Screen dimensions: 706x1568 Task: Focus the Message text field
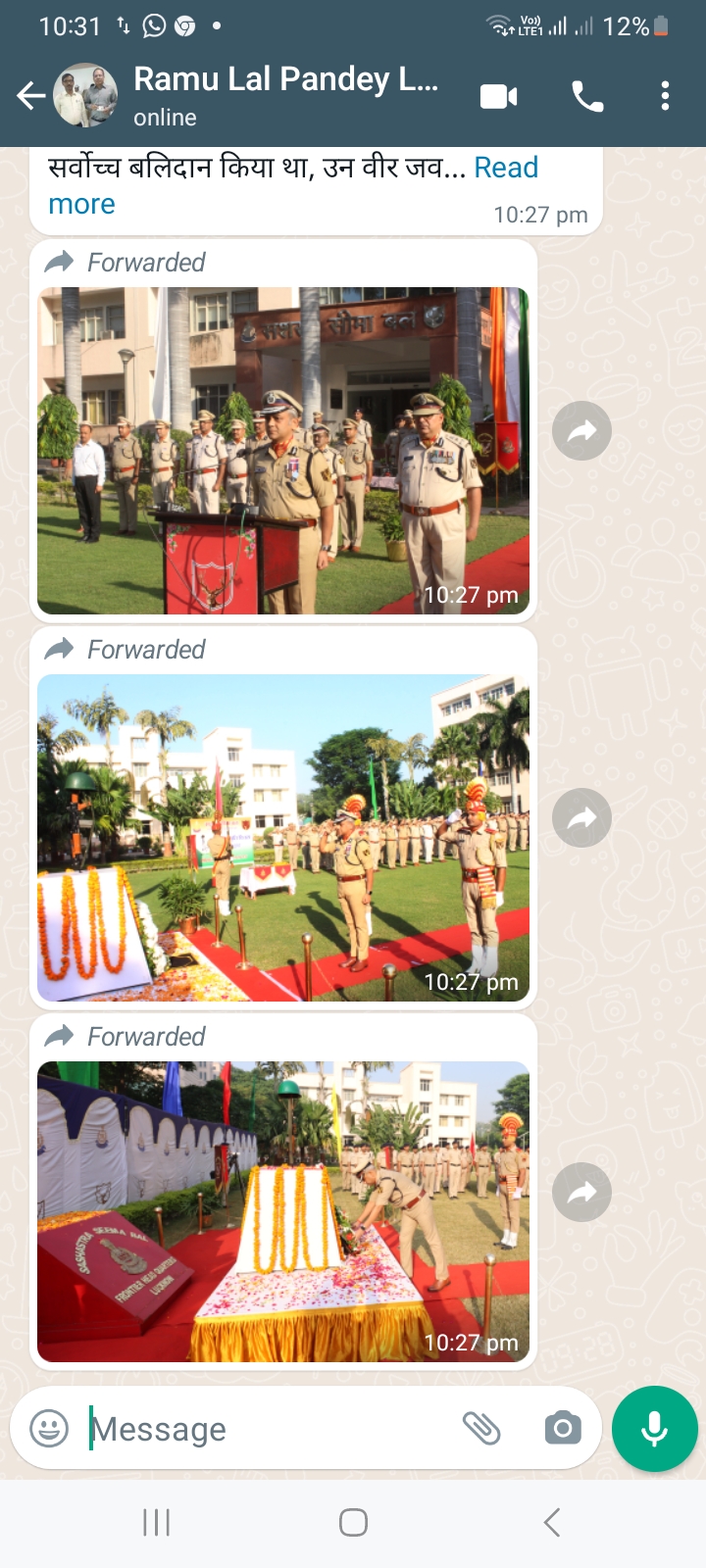point(265,1429)
